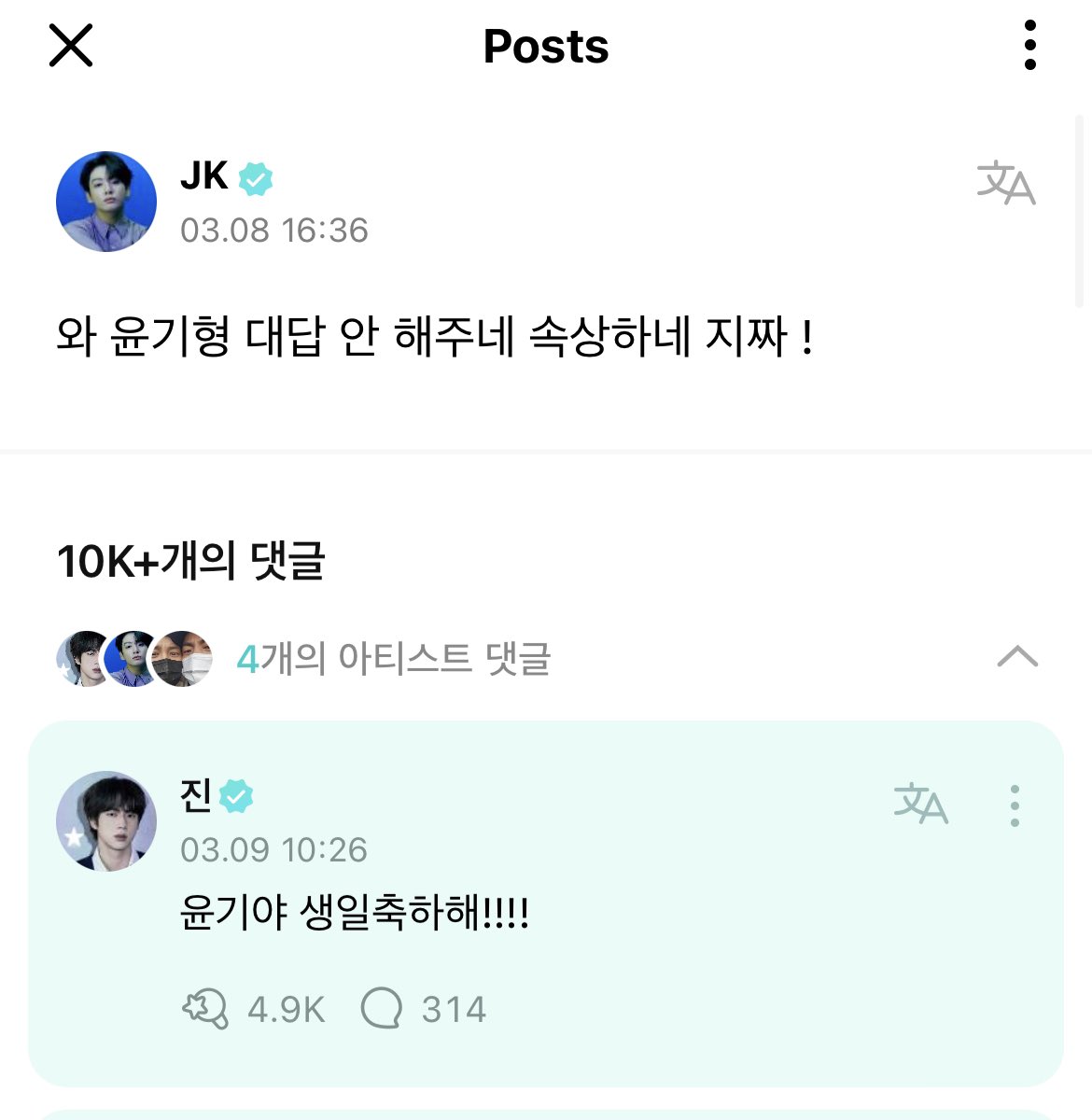1092x1120 pixels.
Task: Open JK's profile picture
Action: [106, 202]
